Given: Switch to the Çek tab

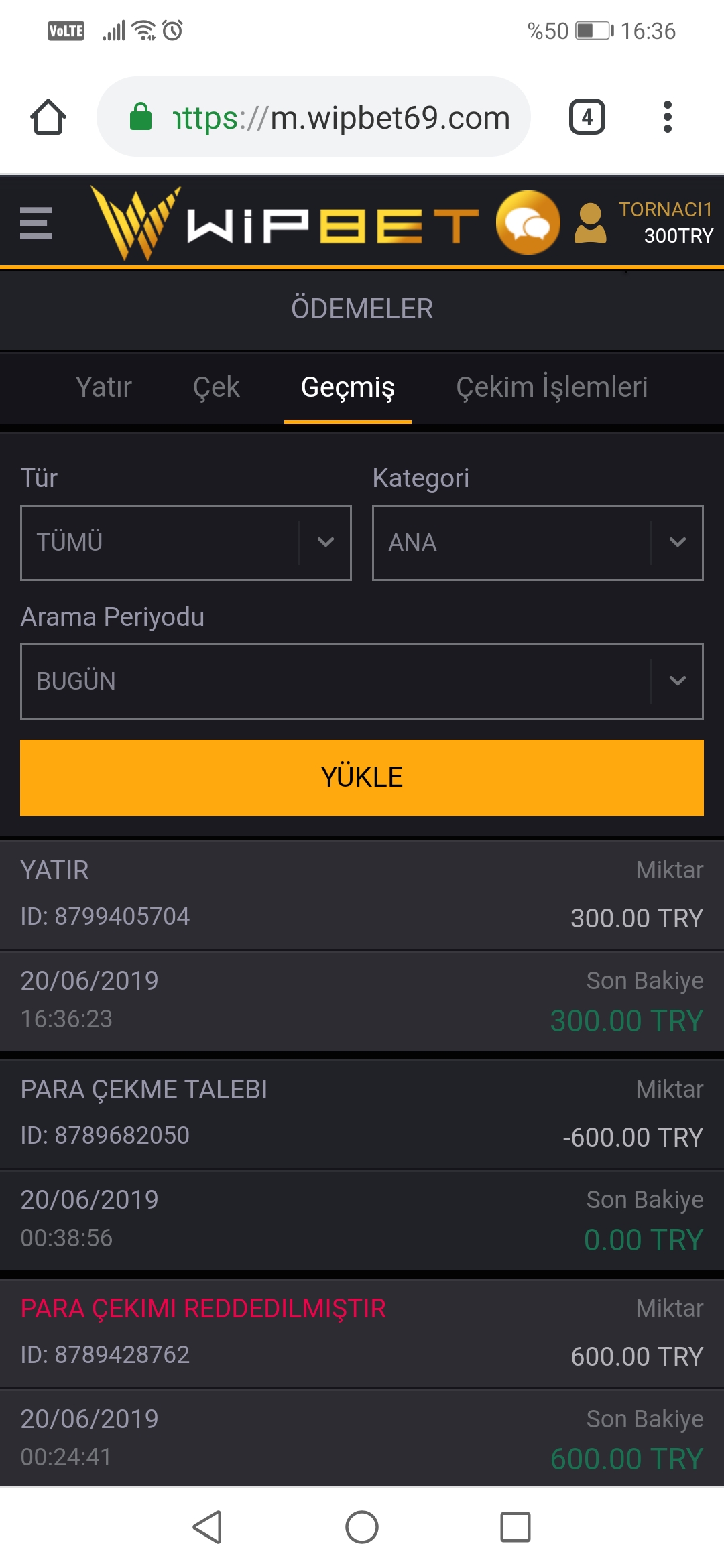Looking at the screenshot, I should (x=216, y=387).
